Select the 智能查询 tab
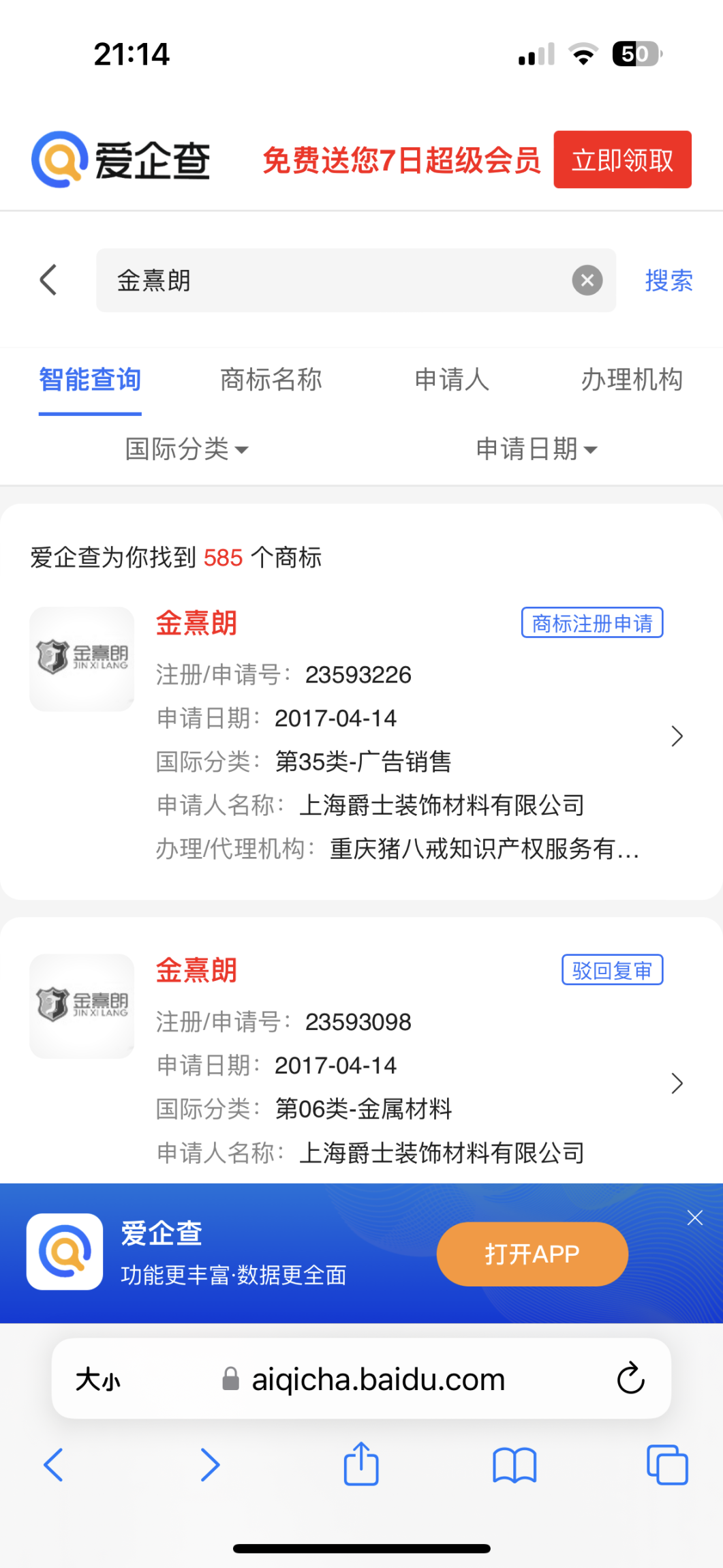This screenshot has width=723, height=1568. (x=90, y=380)
